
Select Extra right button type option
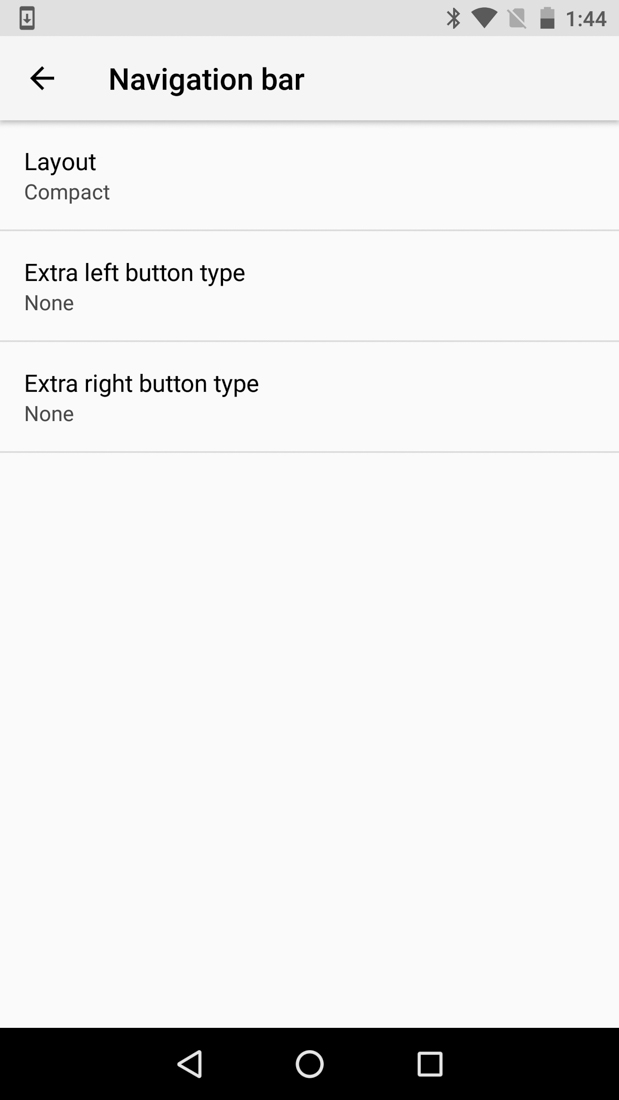(x=309, y=397)
